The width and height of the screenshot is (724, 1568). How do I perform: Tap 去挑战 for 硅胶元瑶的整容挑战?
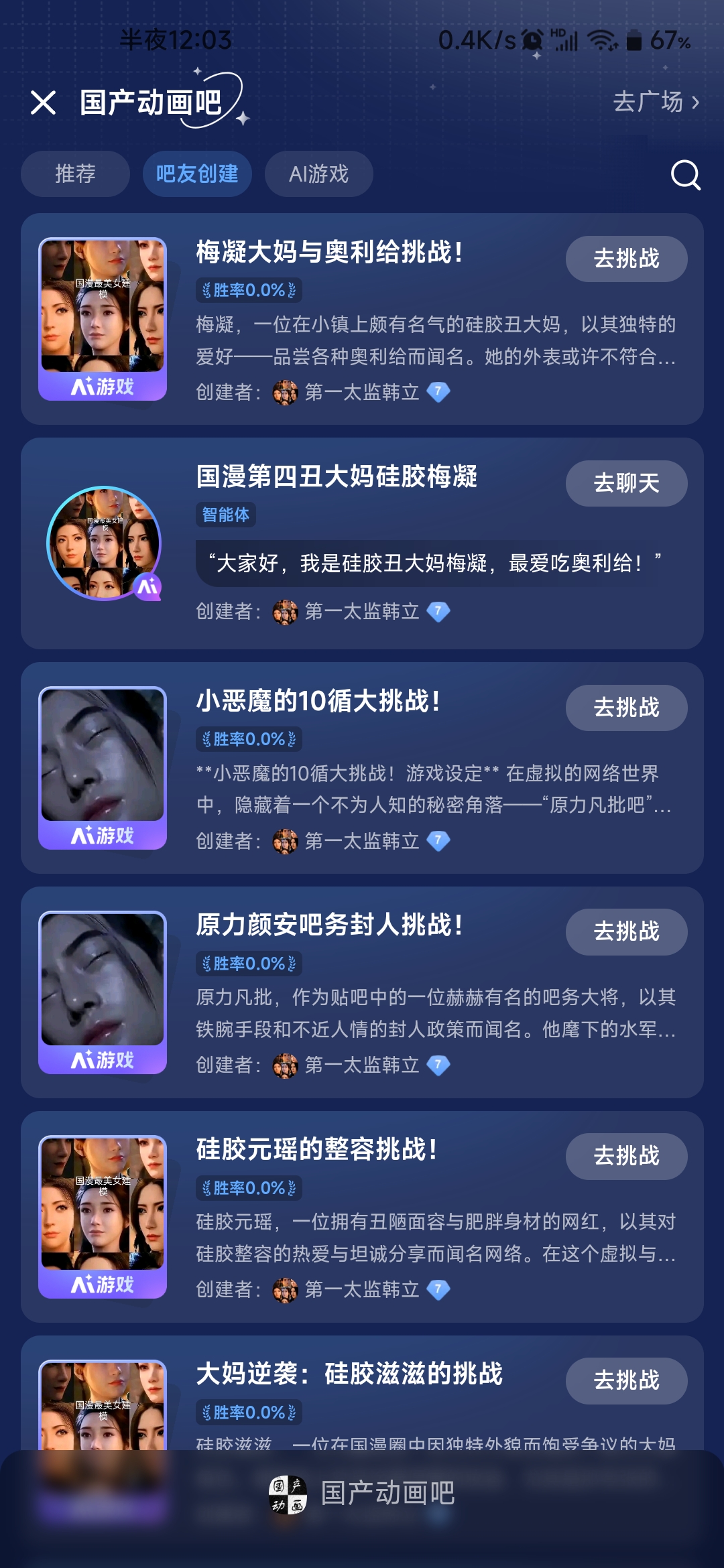coord(626,1156)
